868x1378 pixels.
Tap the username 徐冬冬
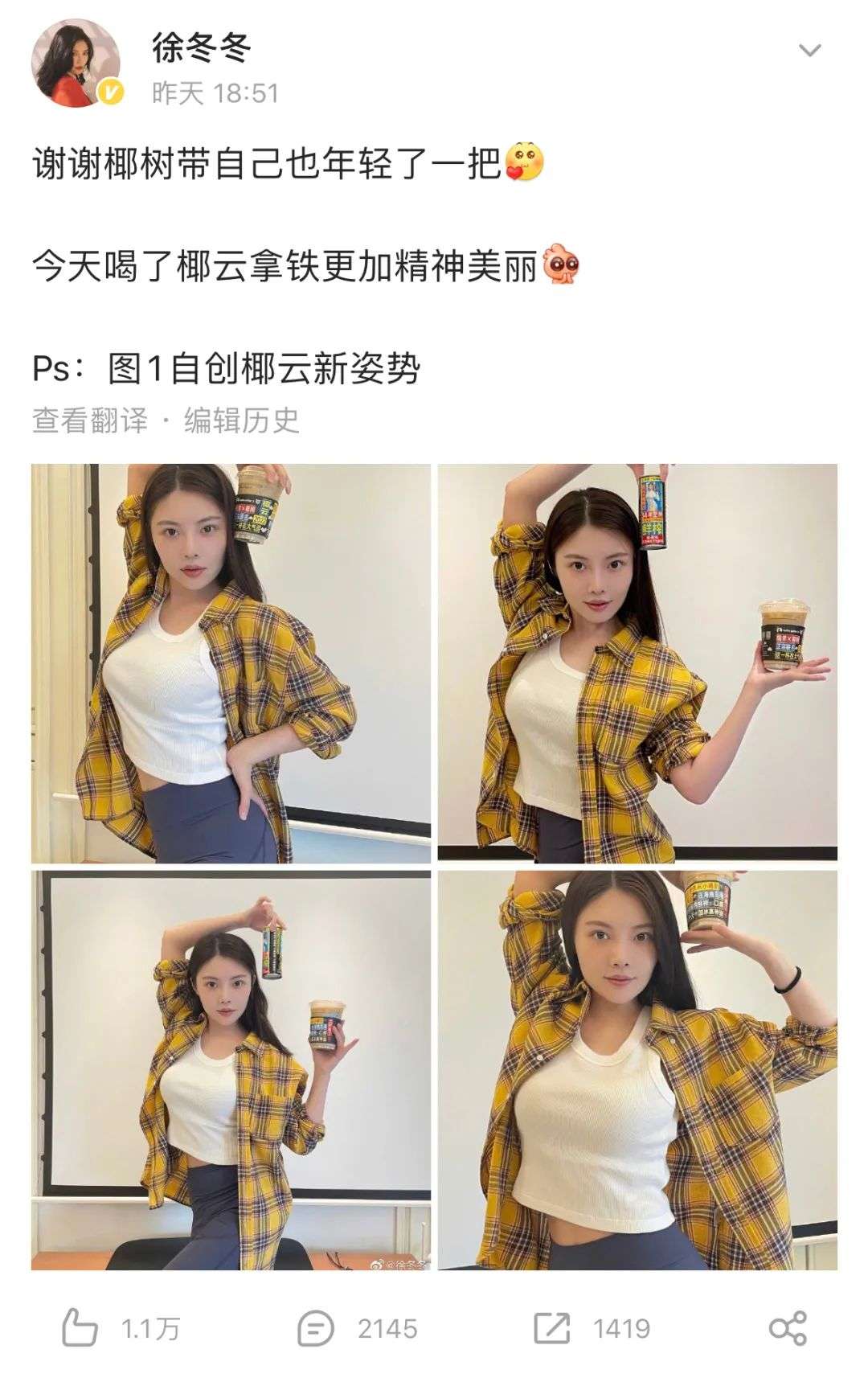tap(201, 48)
